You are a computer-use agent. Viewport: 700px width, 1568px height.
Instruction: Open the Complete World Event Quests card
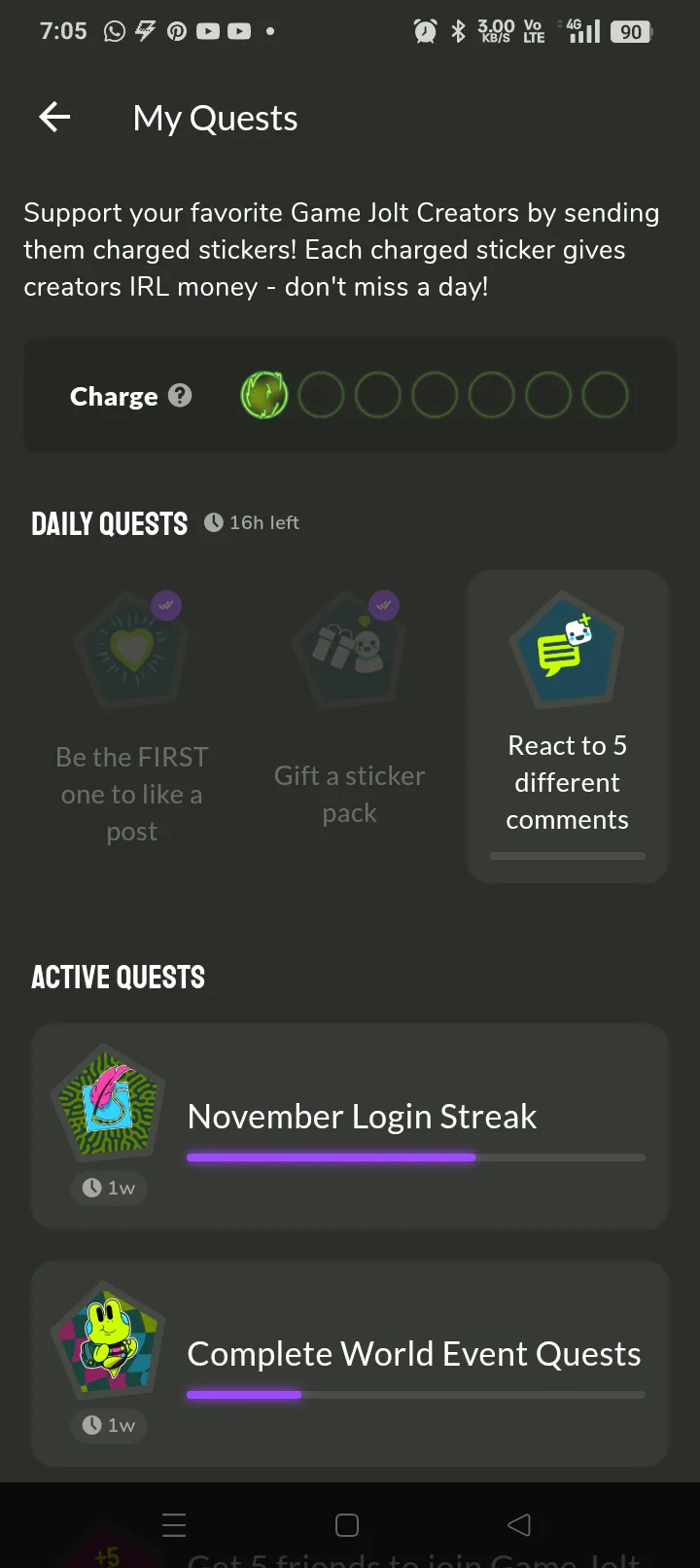click(350, 1364)
